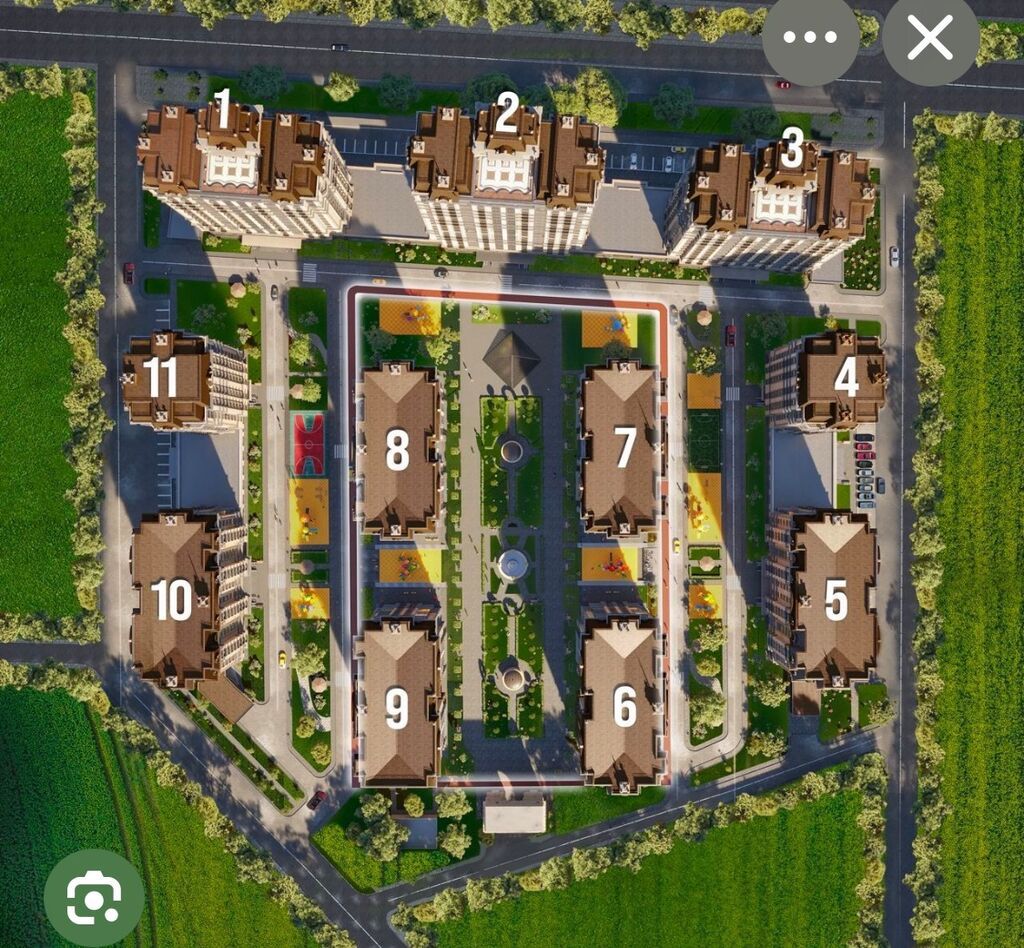Close the image viewer
Viewport: 1024px width, 948px height.
(930, 38)
